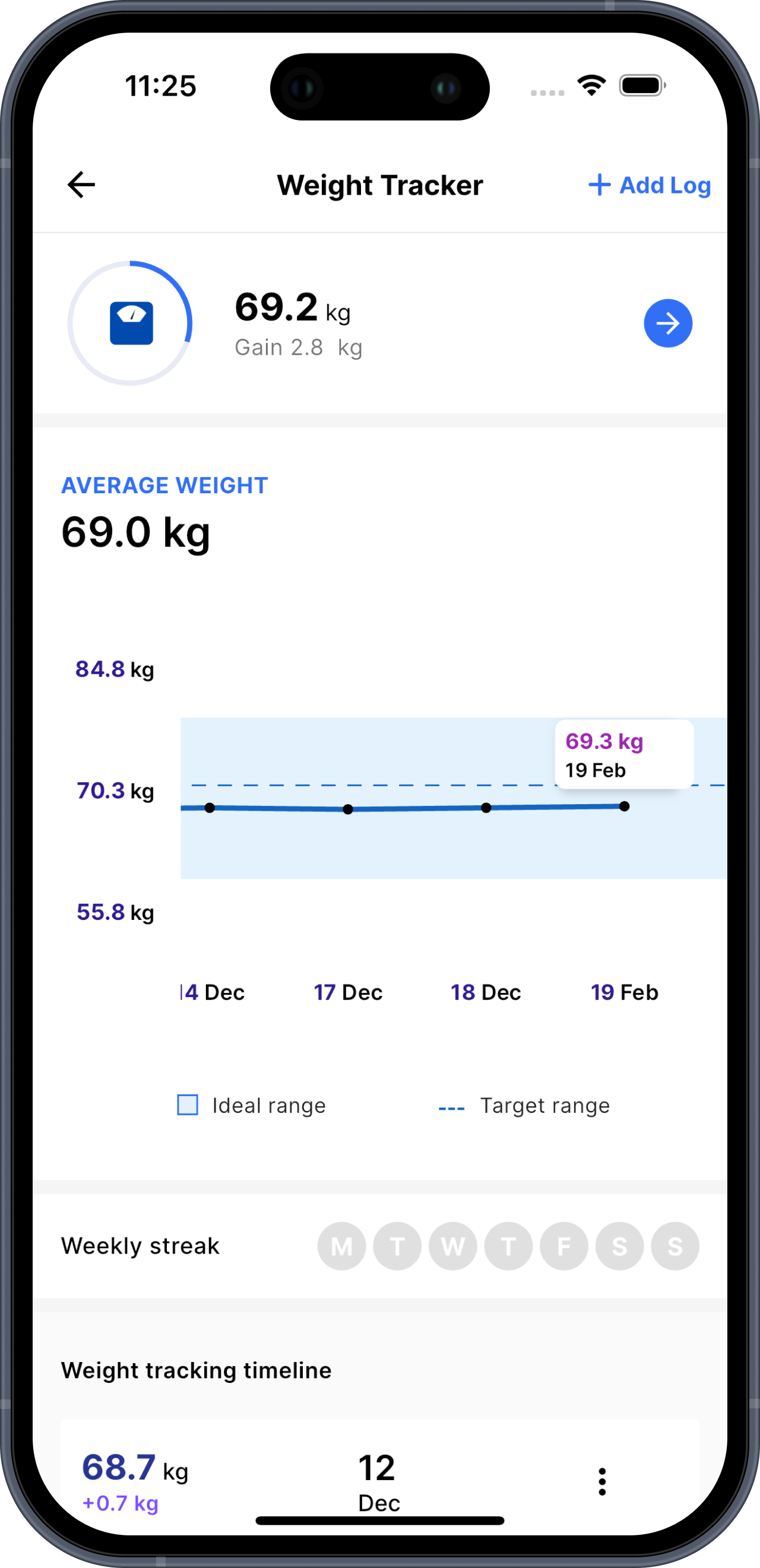760x1568 pixels.
Task: Open weight details with the blue arrow
Action: (667, 323)
